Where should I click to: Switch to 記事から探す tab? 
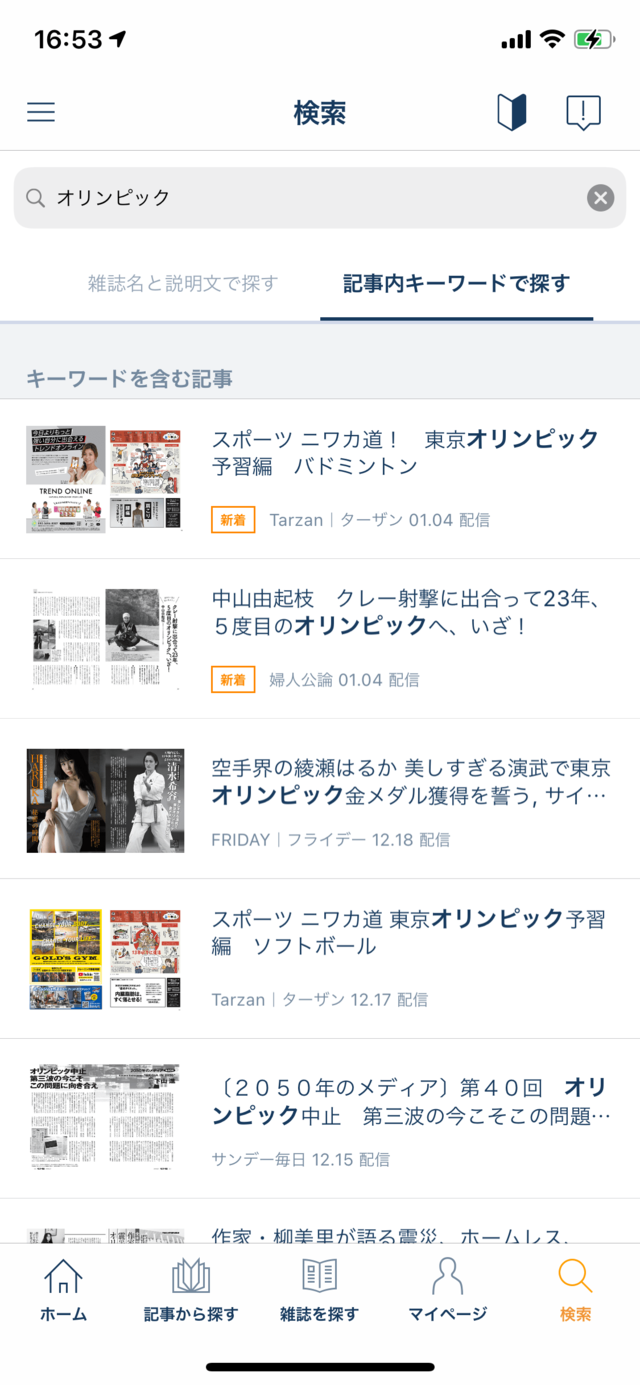191,1290
